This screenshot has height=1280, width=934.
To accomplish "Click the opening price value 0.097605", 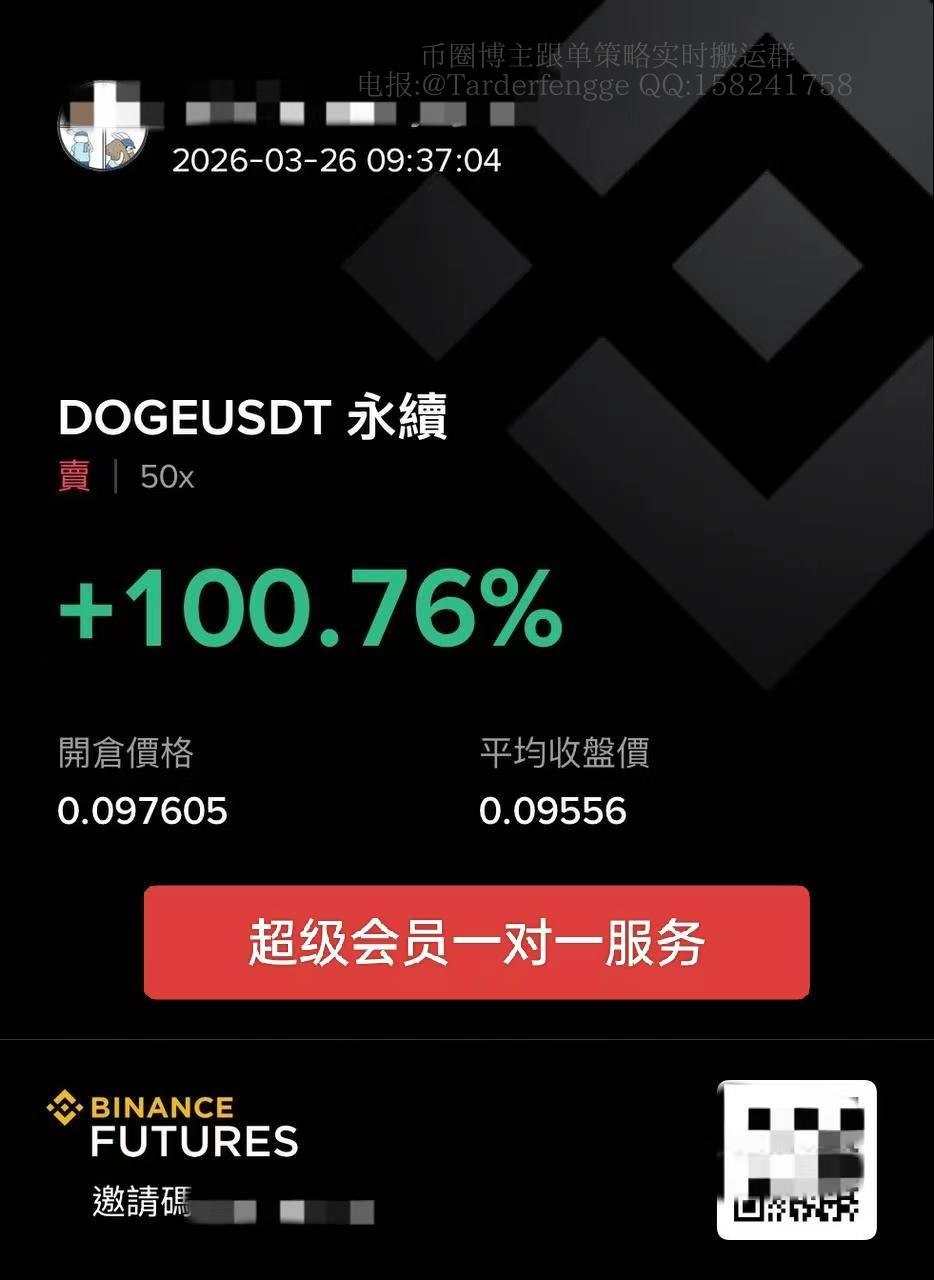I will (142, 812).
